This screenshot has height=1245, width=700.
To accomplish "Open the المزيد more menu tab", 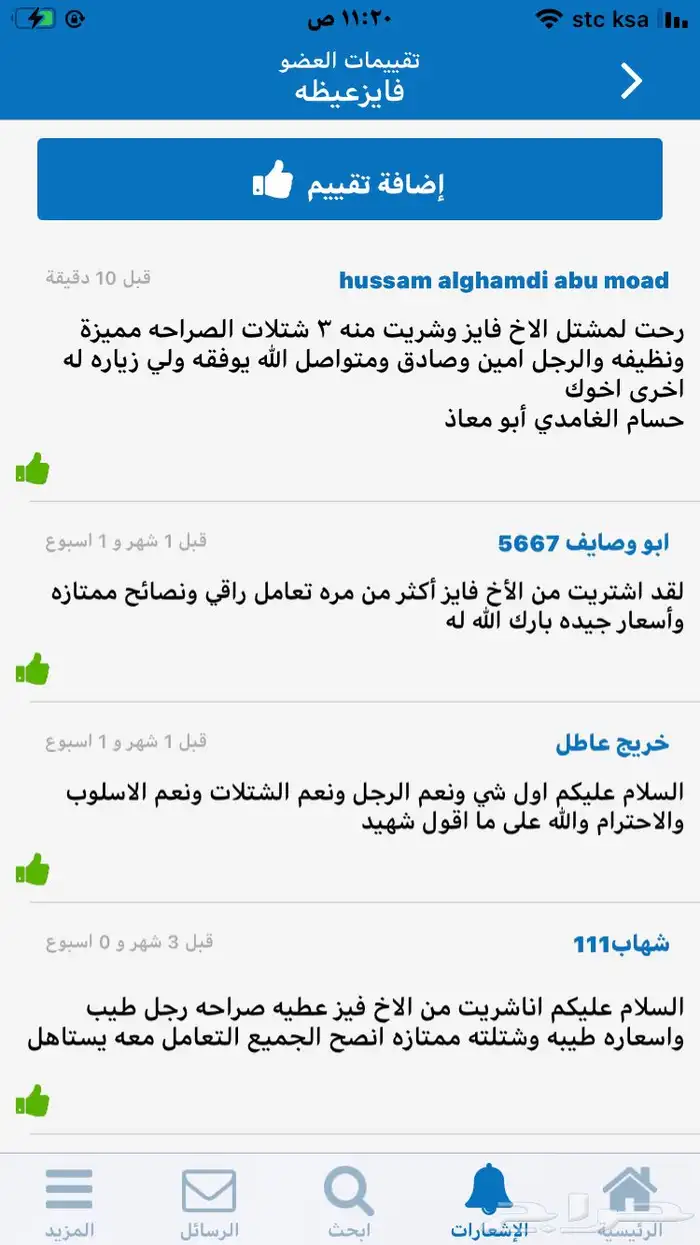I will pos(69,1201).
